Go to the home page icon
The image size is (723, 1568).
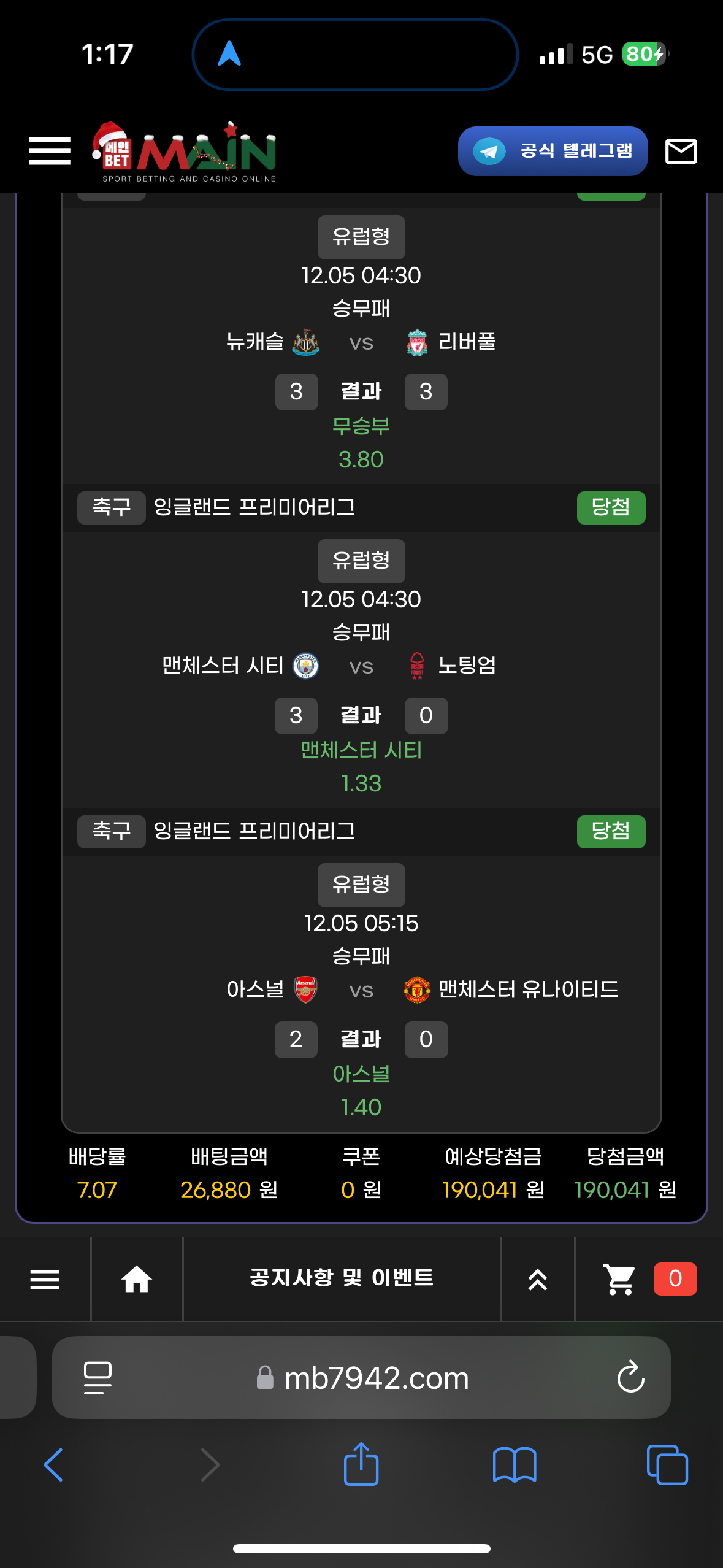(x=137, y=1279)
